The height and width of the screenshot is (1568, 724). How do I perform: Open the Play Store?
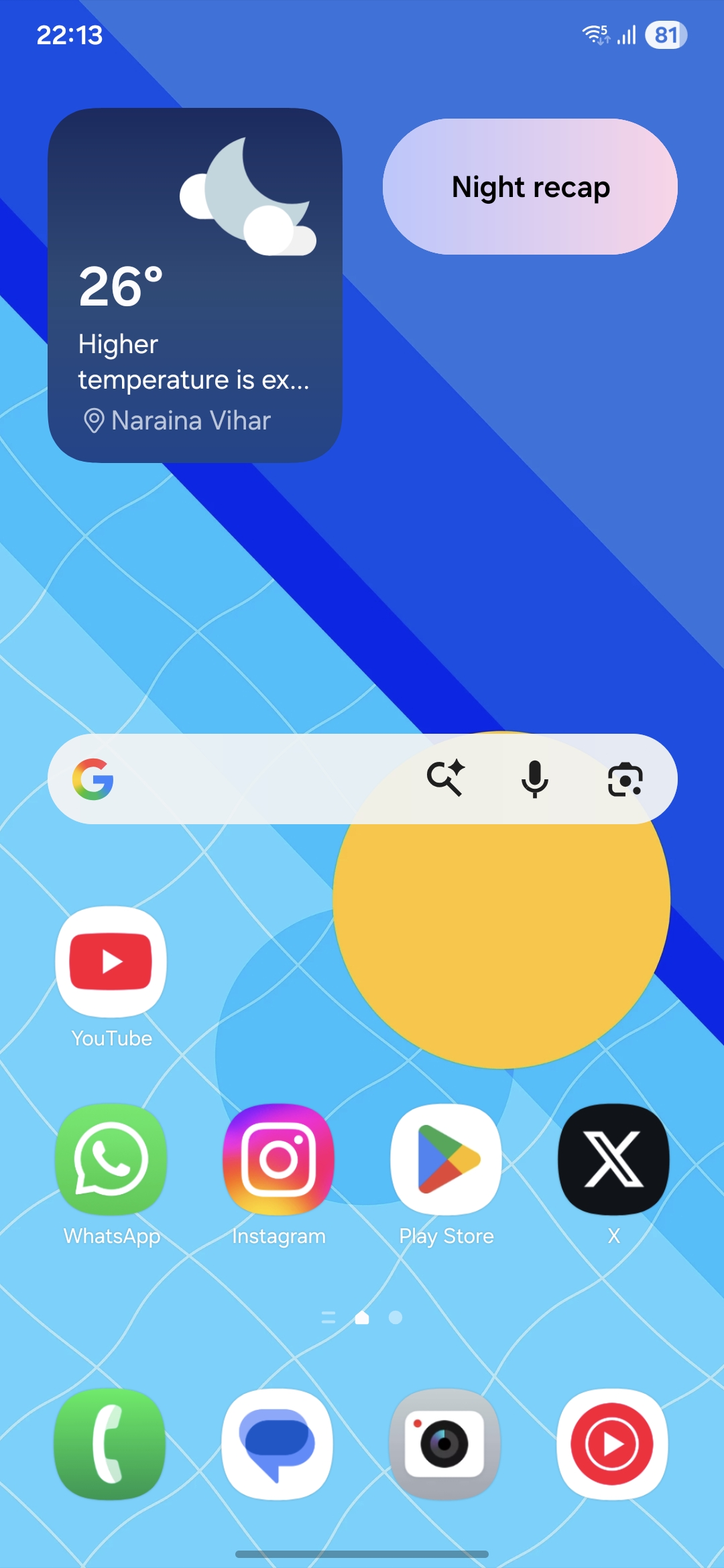[x=446, y=1159]
